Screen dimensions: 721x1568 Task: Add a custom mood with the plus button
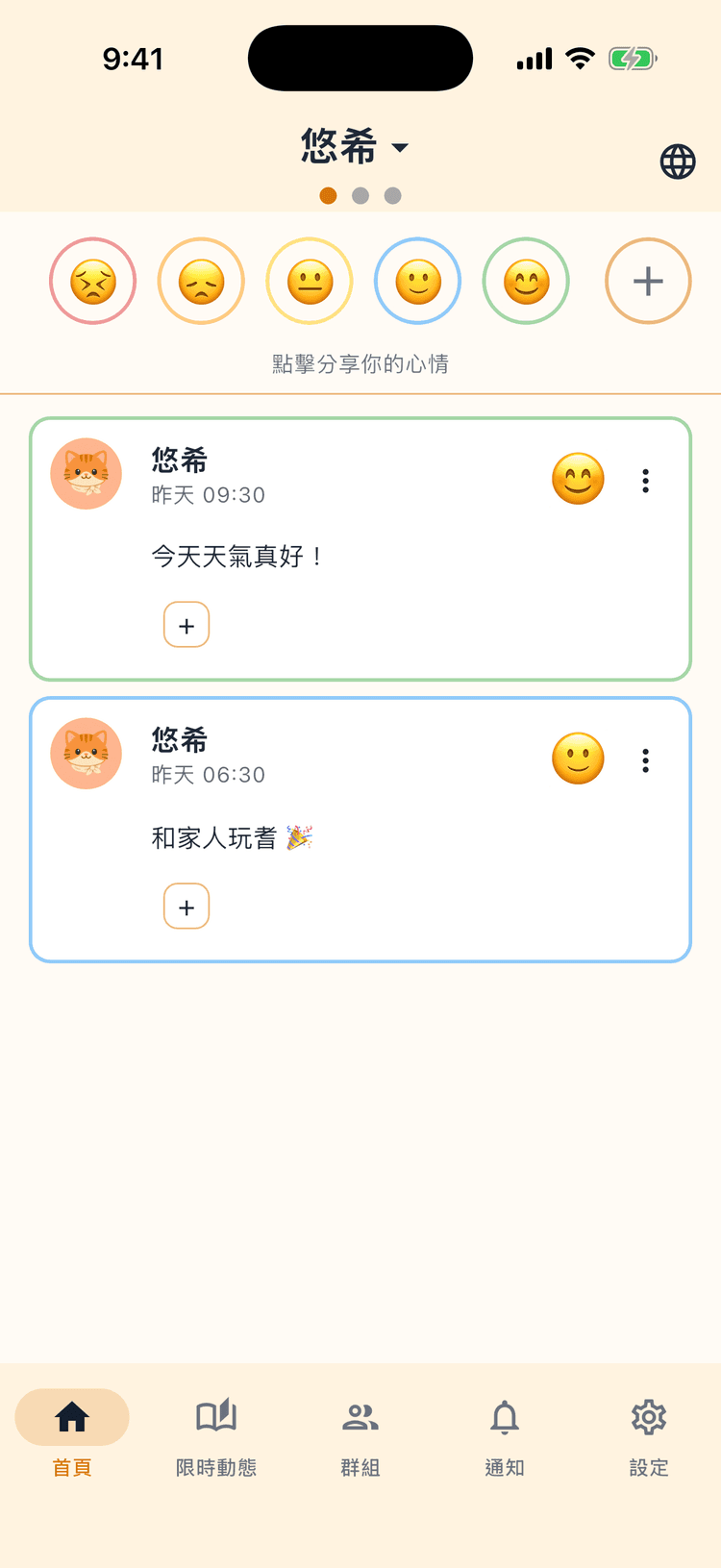[x=647, y=281]
